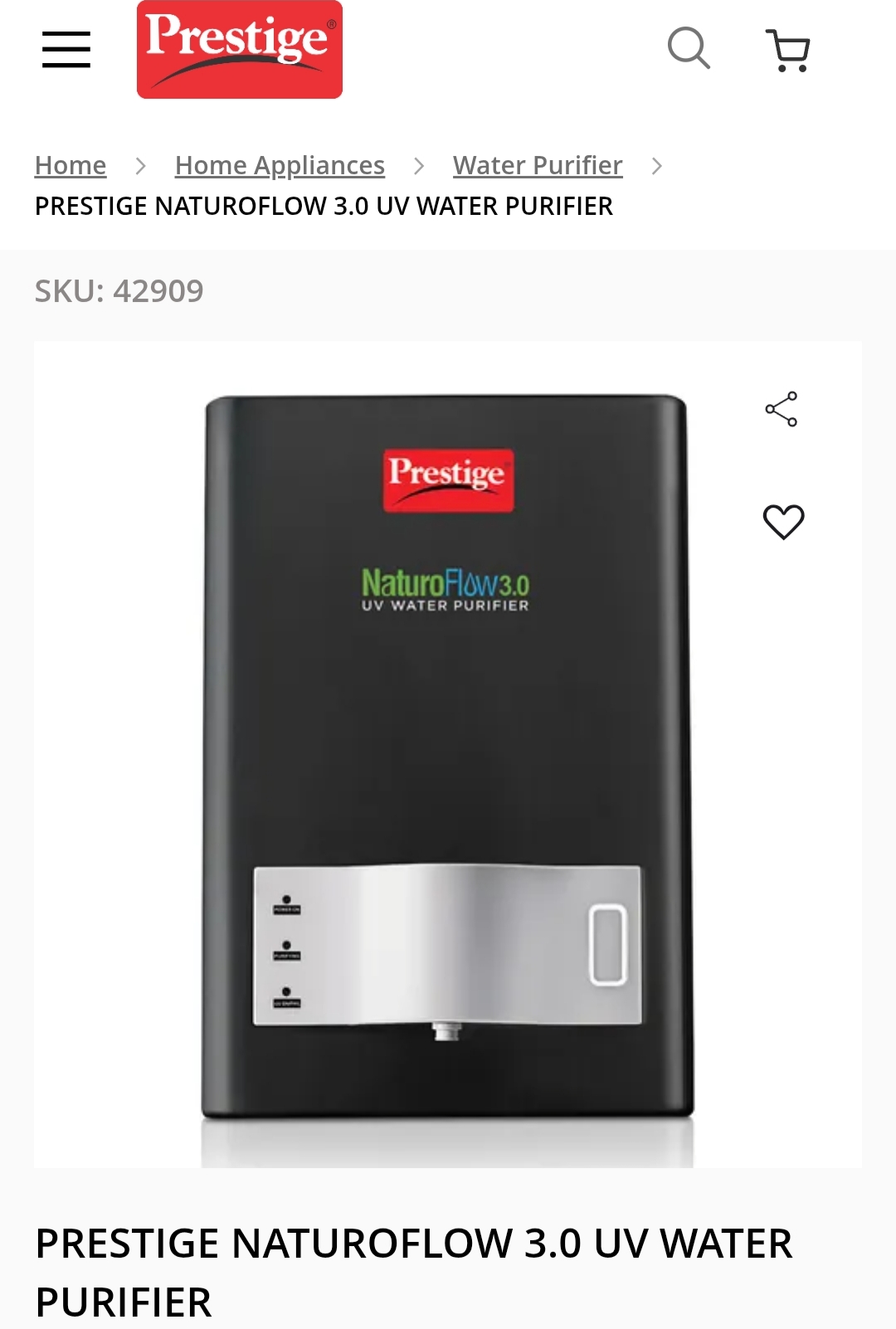The height and width of the screenshot is (1329, 896).
Task: Open Home Appliances breadcrumb link
Action: (x=280, y=165)
